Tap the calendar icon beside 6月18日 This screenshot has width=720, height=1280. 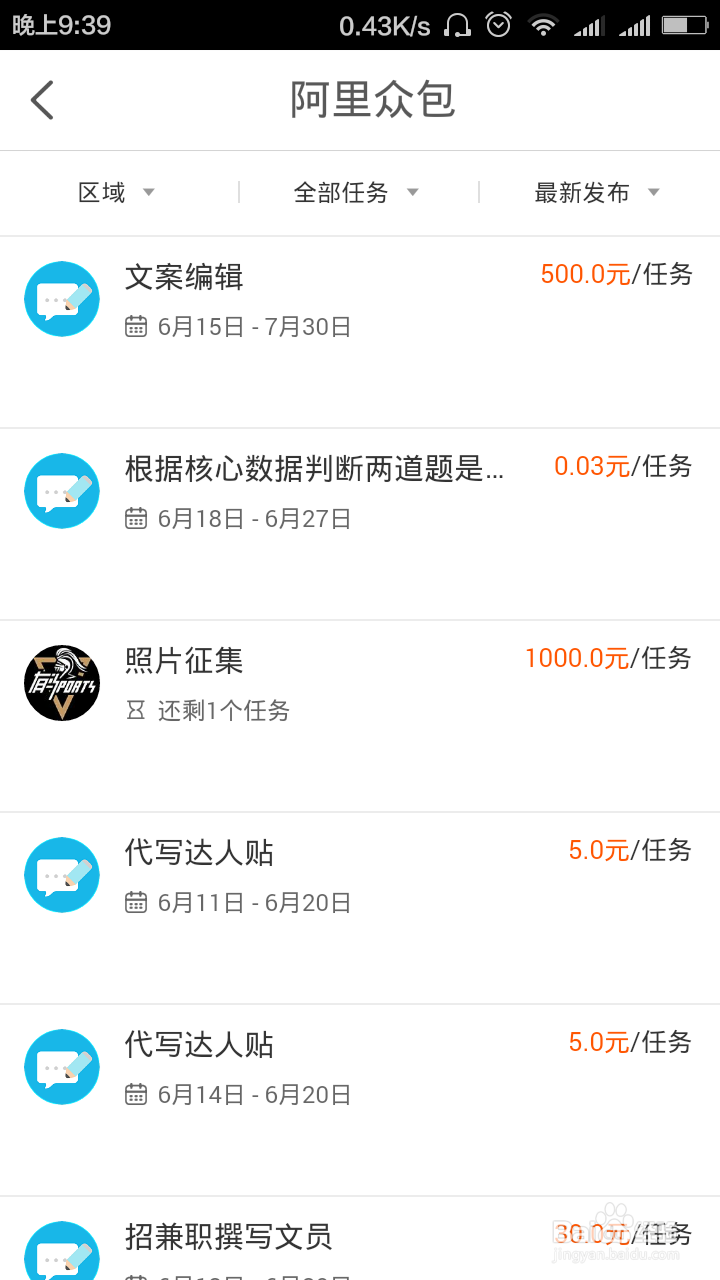136,518
